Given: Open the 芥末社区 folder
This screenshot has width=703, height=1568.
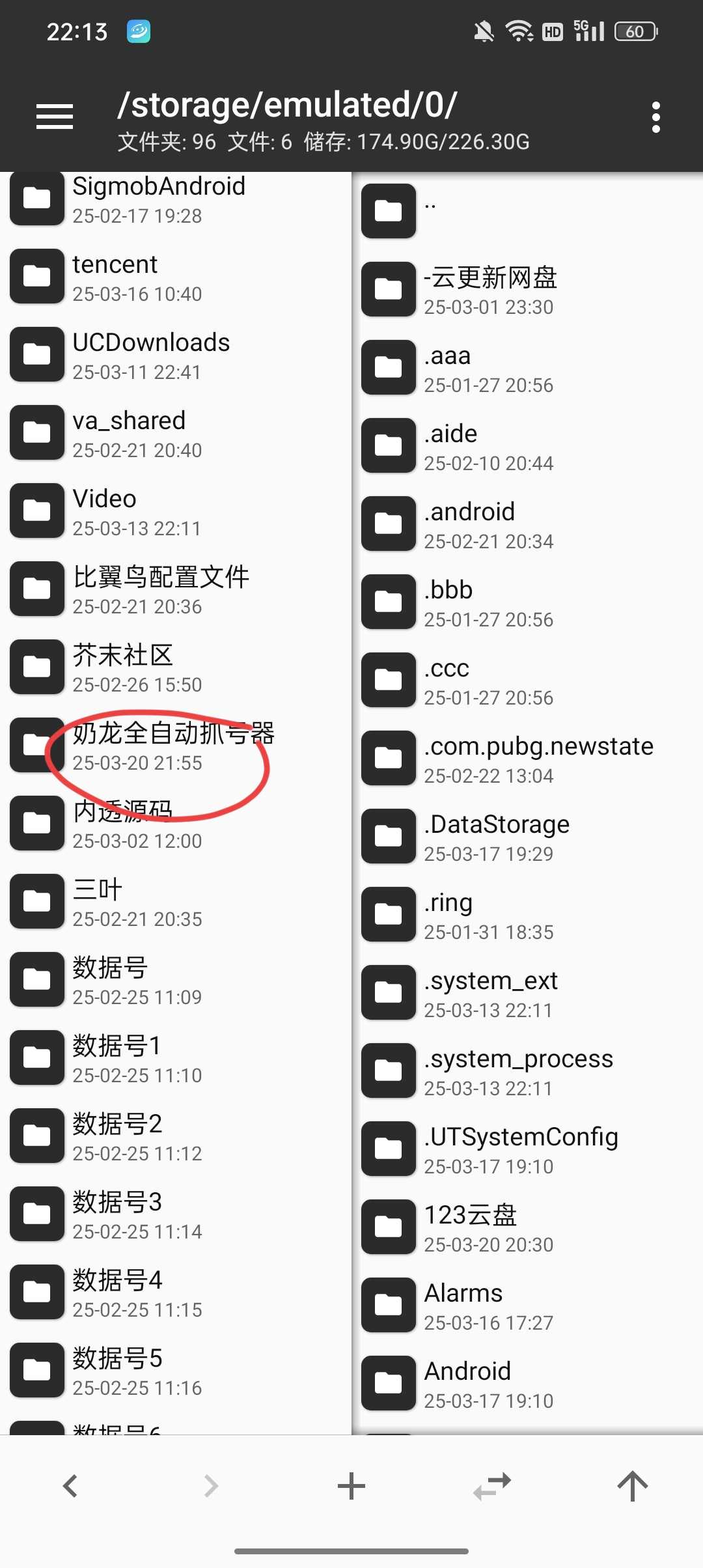Looking at the screenshot, I should [x=176, y=667].
